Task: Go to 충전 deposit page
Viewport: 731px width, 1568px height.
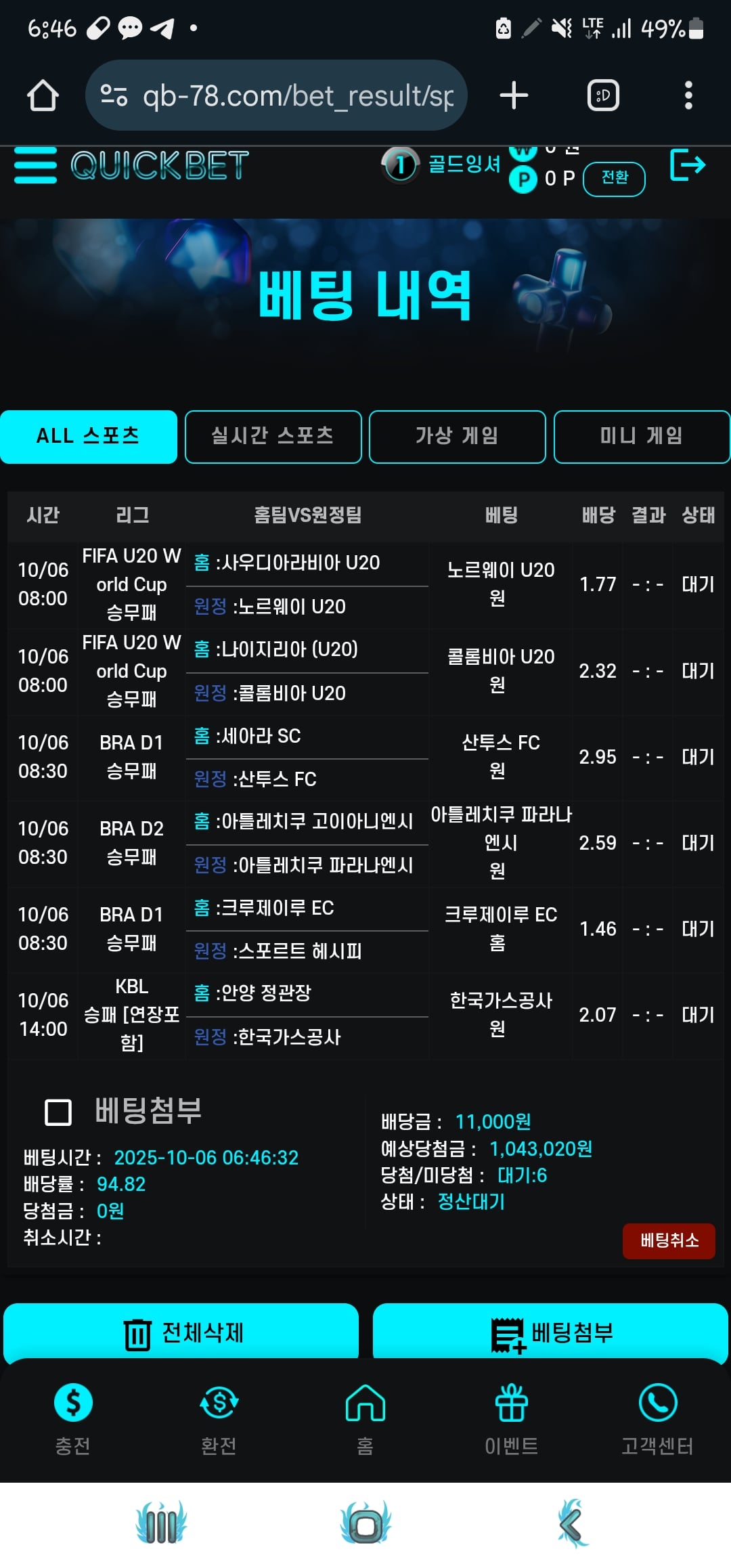Action: point(73,1418)
